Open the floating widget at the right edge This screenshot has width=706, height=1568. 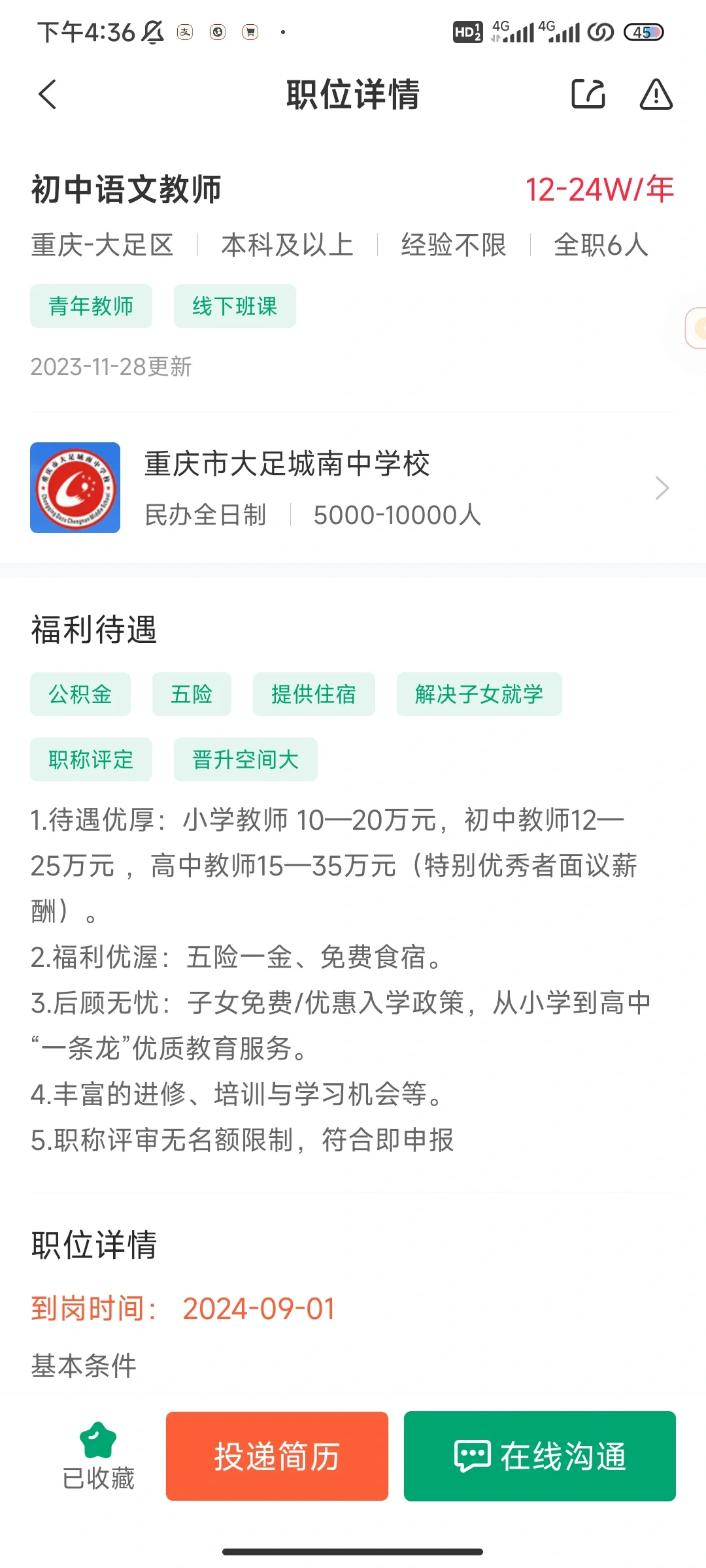point(695,329)
